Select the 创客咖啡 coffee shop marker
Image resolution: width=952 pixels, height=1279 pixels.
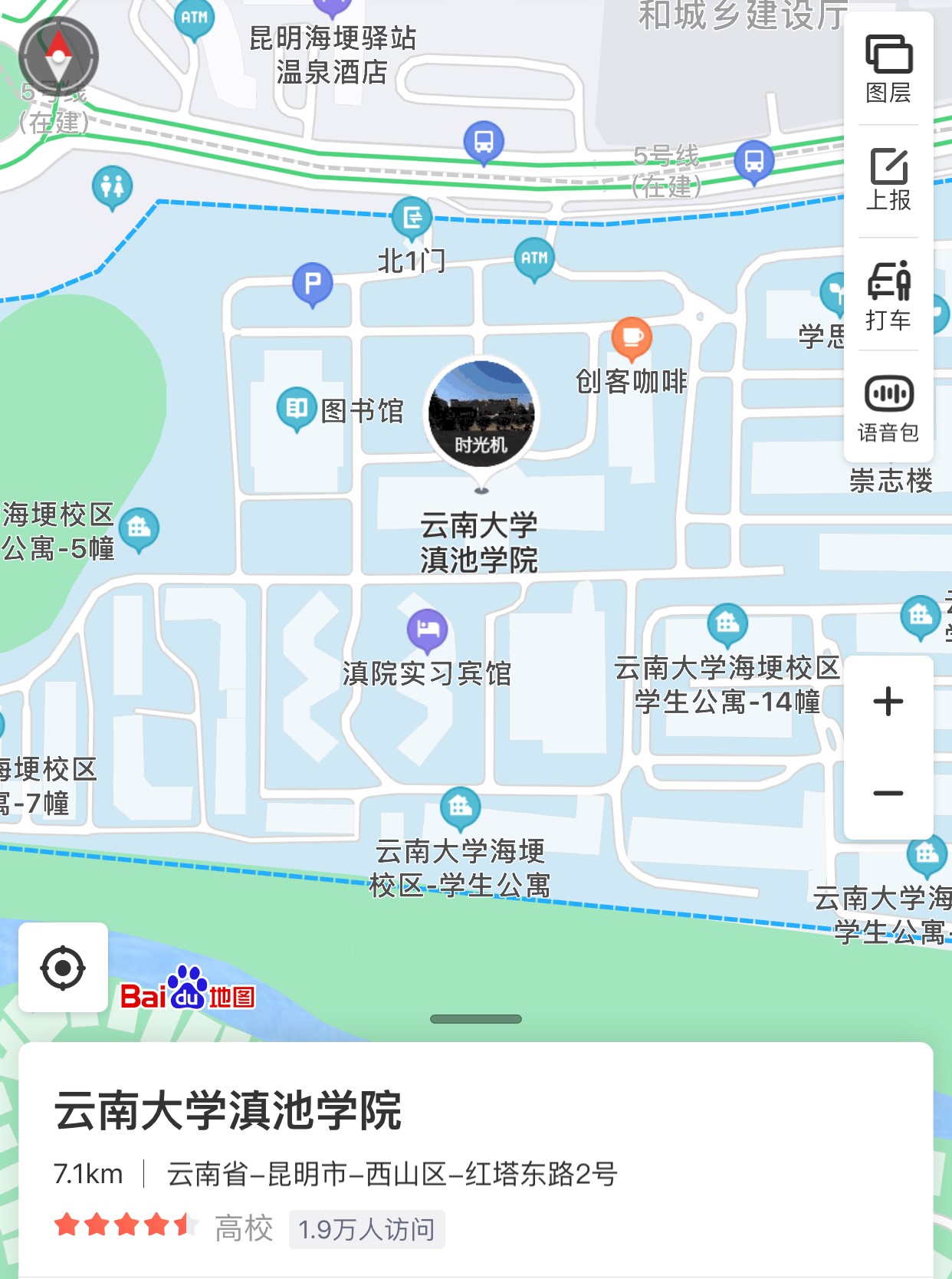click(632, 337)
